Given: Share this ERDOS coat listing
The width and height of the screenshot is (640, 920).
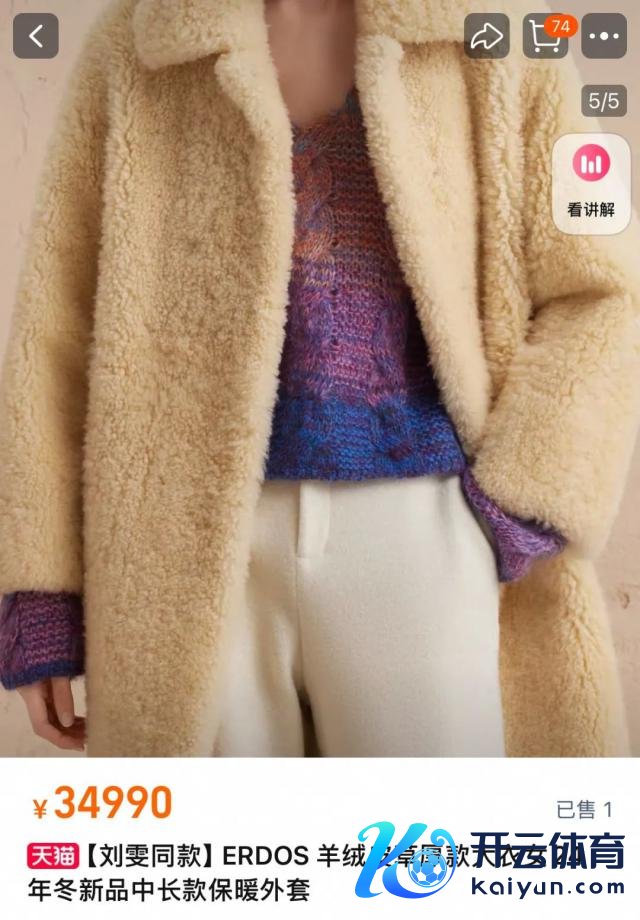Looking at the screenshot, I should (x=486, y=37).
